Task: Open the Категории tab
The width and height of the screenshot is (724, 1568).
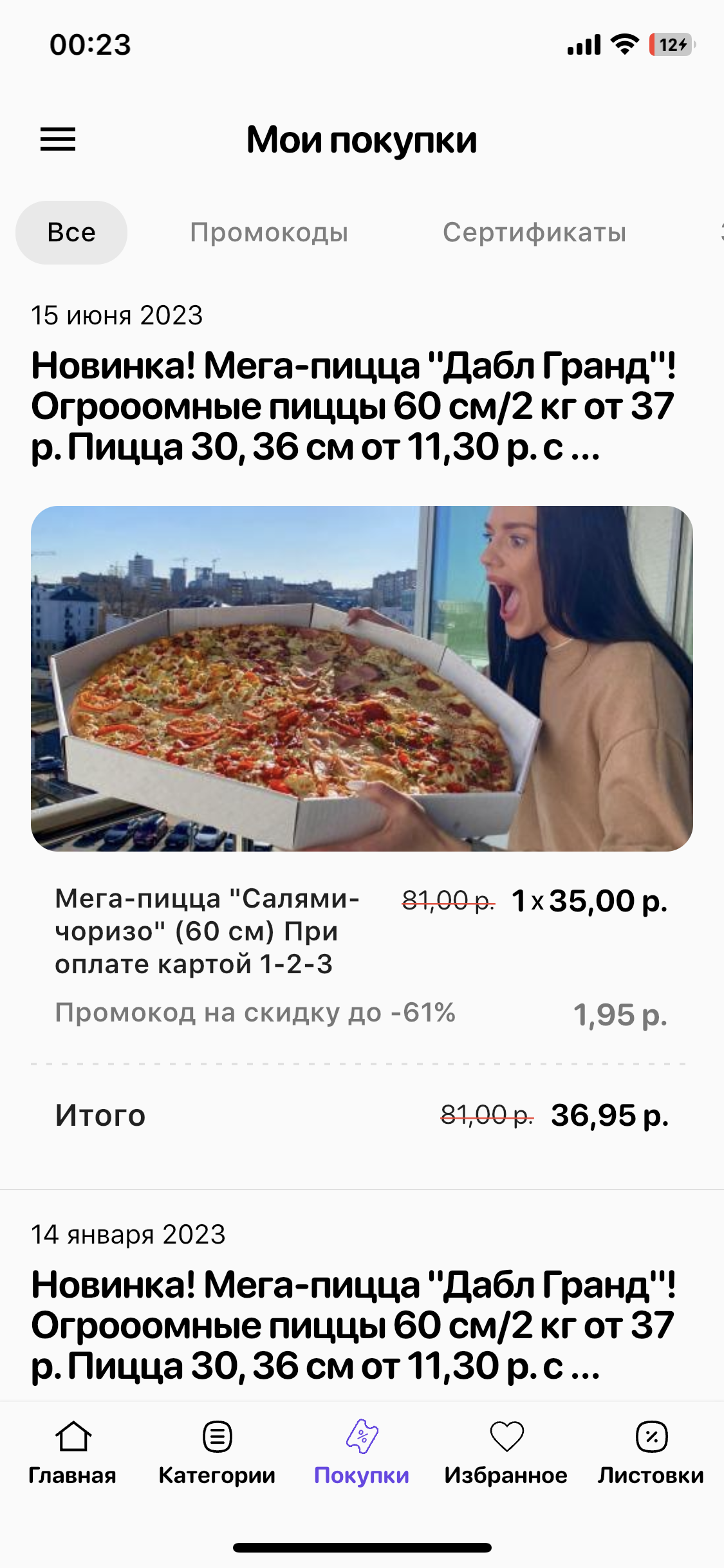Action: click(x=217, y=1452)
